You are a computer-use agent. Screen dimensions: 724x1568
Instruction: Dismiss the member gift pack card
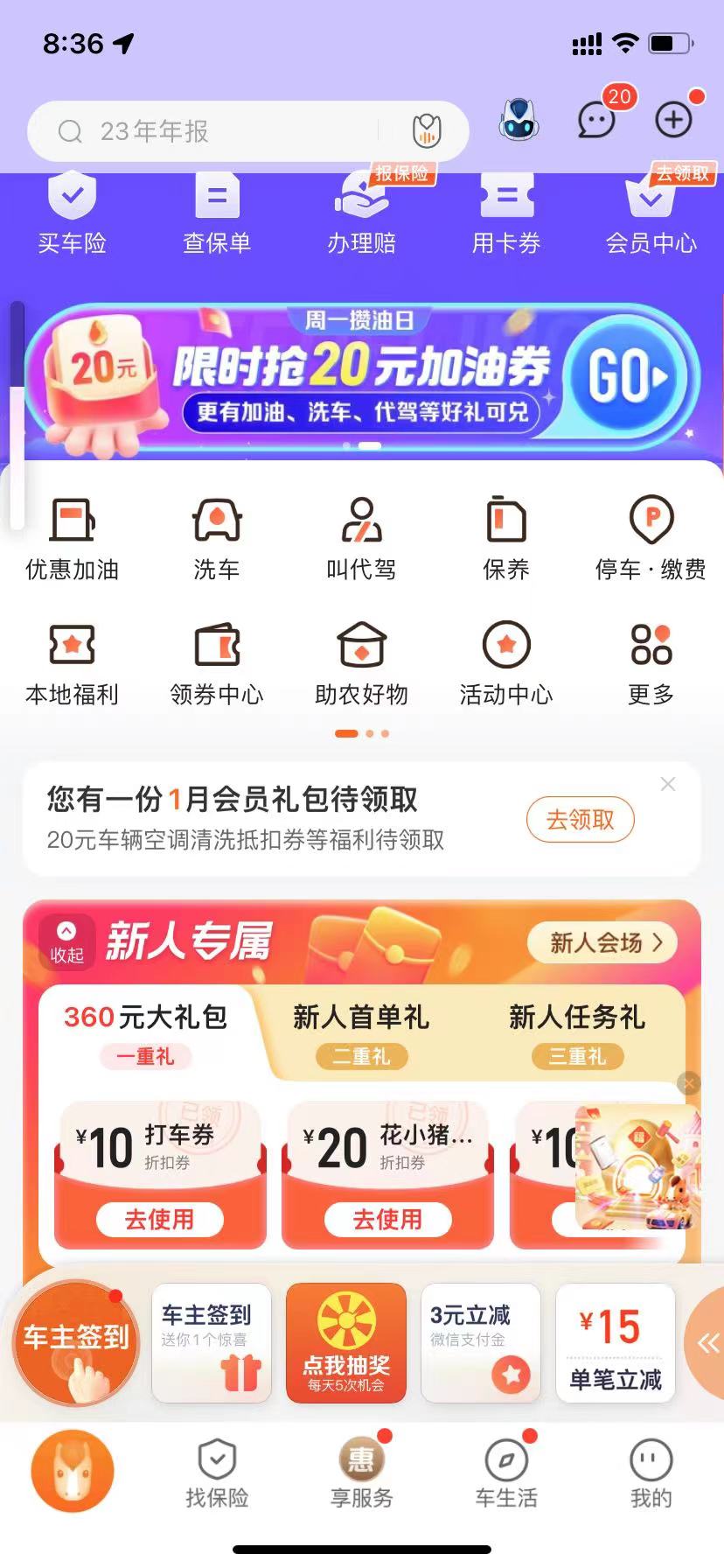click(668, 784)
